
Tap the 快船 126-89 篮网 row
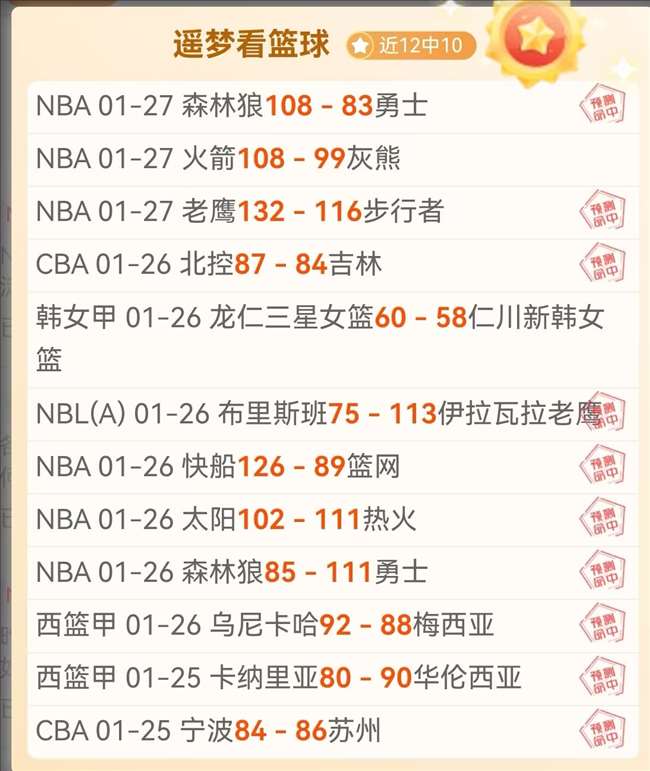[x=300, y=466]
